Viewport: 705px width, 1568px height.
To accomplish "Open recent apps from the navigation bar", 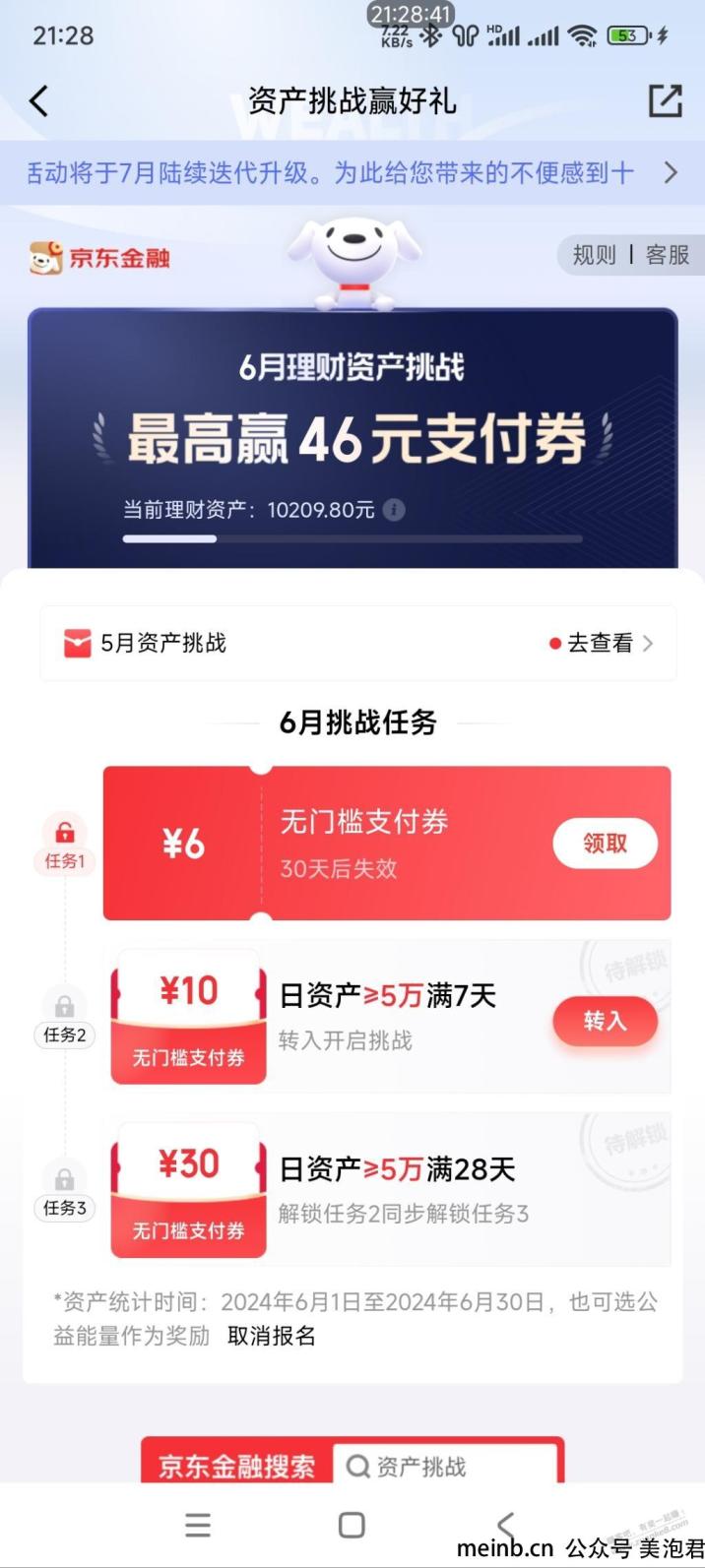I will [x=198, y=1525].
